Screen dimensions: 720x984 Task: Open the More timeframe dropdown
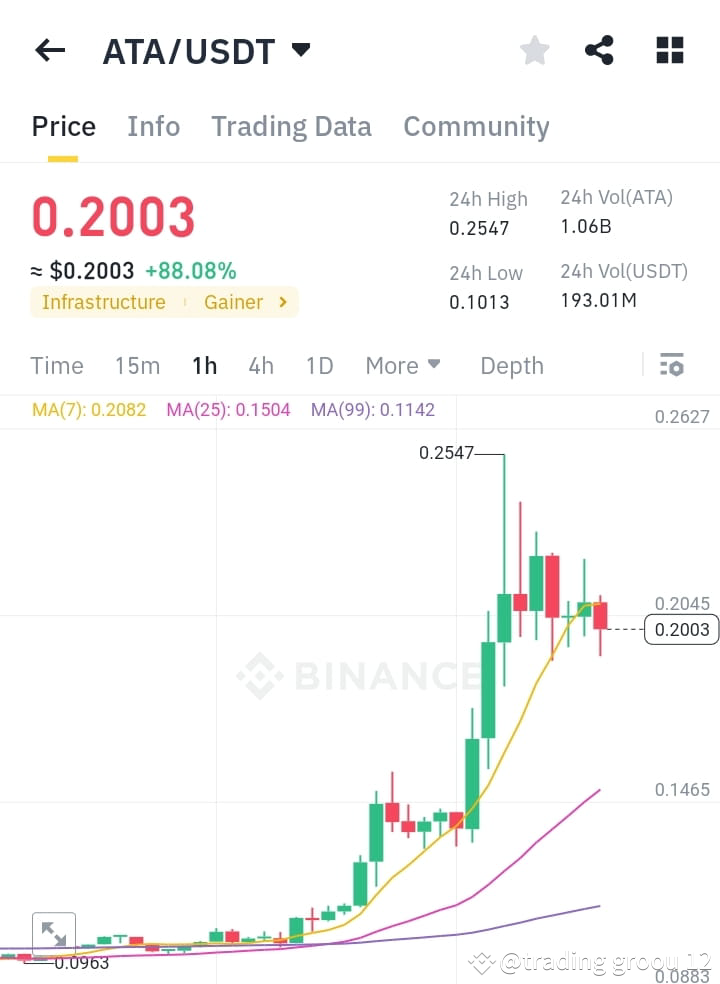[403, 365]
